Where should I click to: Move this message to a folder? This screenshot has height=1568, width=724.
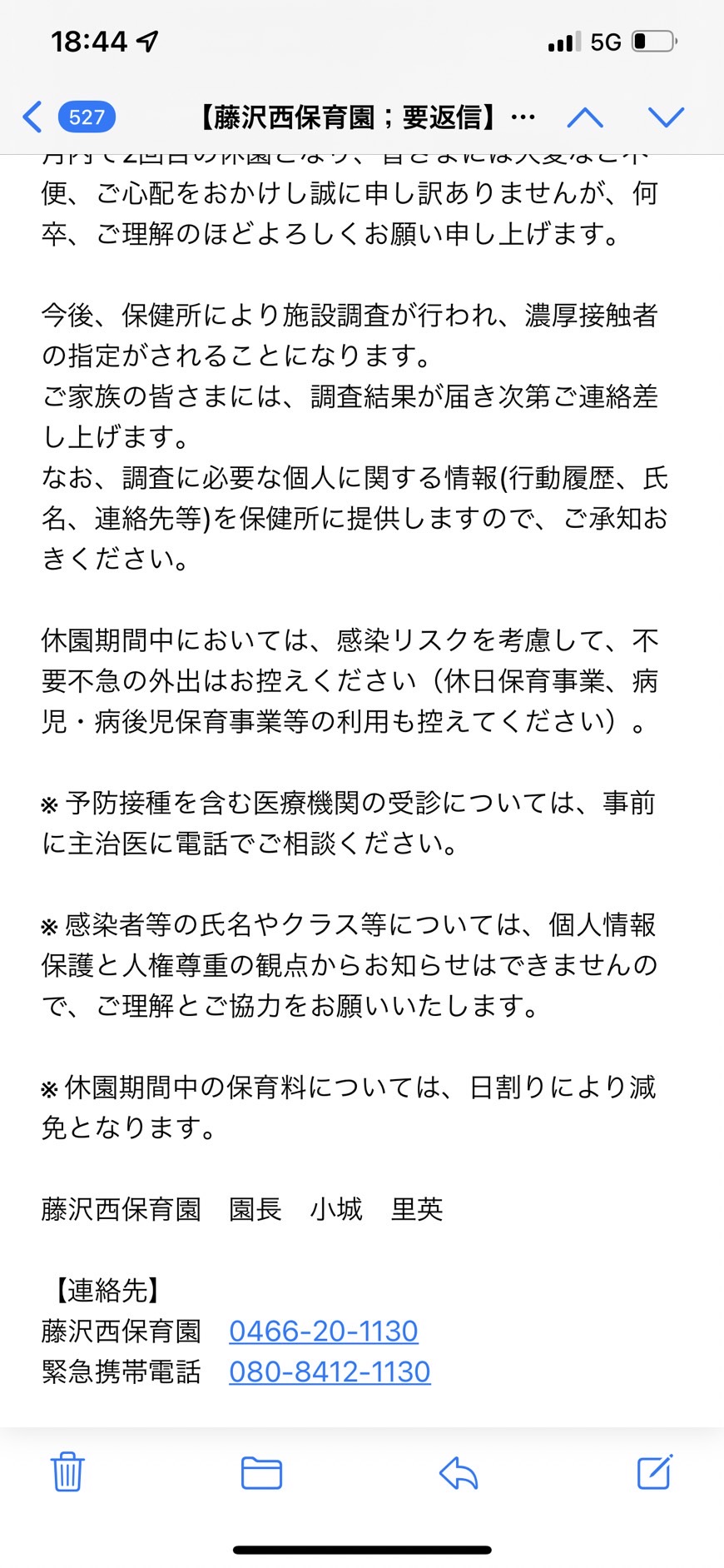tap(261, 1473)
